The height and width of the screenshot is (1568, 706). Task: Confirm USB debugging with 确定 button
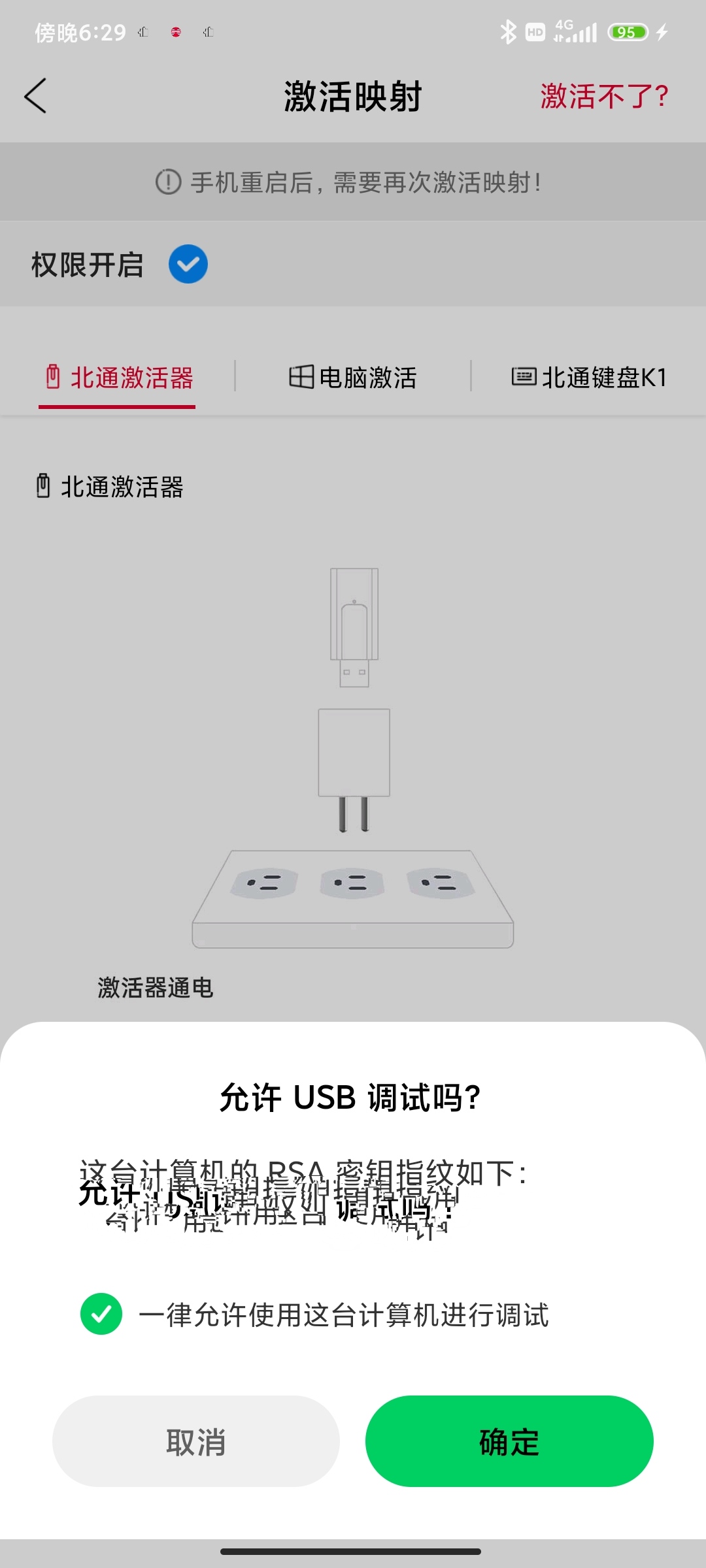[509, 1441]
